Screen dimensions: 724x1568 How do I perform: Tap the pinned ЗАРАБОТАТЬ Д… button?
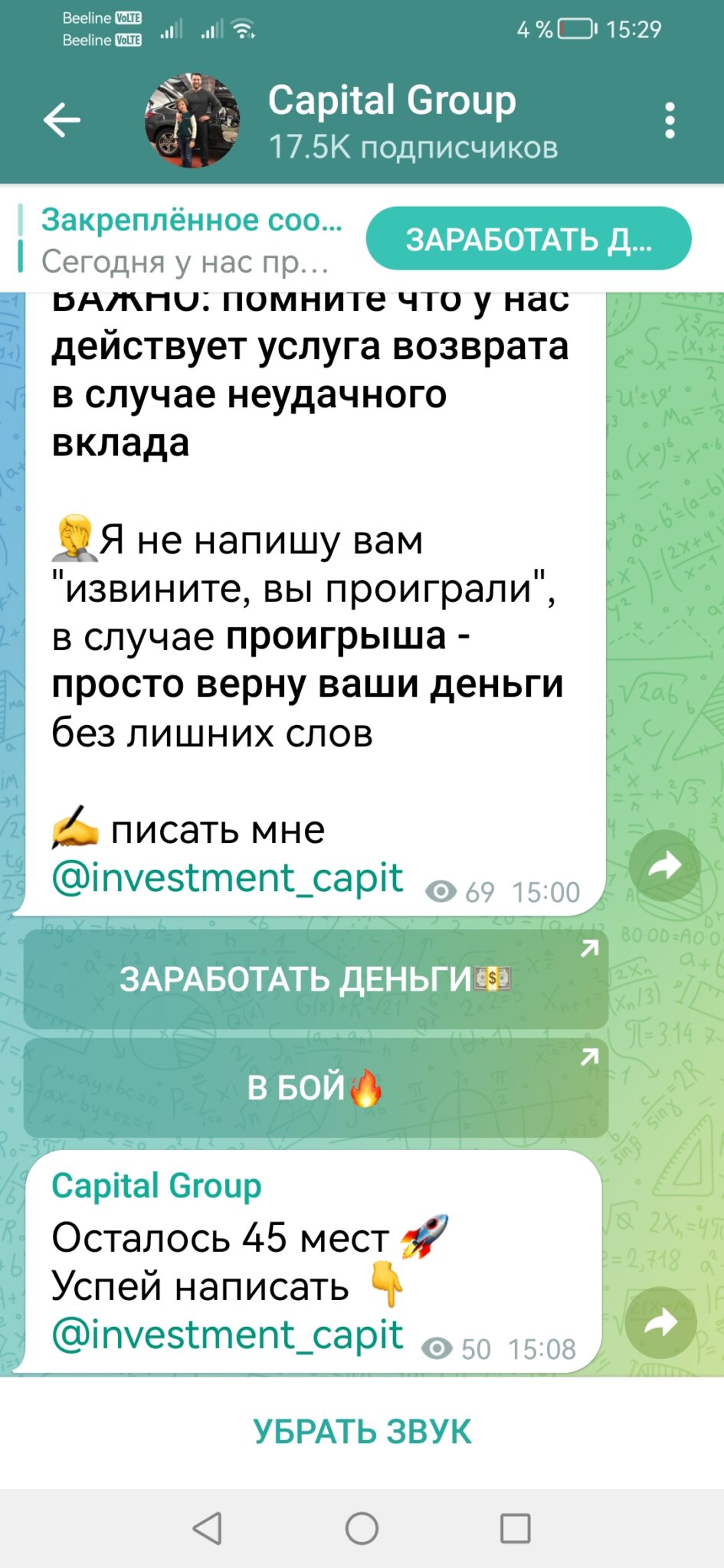529,239
